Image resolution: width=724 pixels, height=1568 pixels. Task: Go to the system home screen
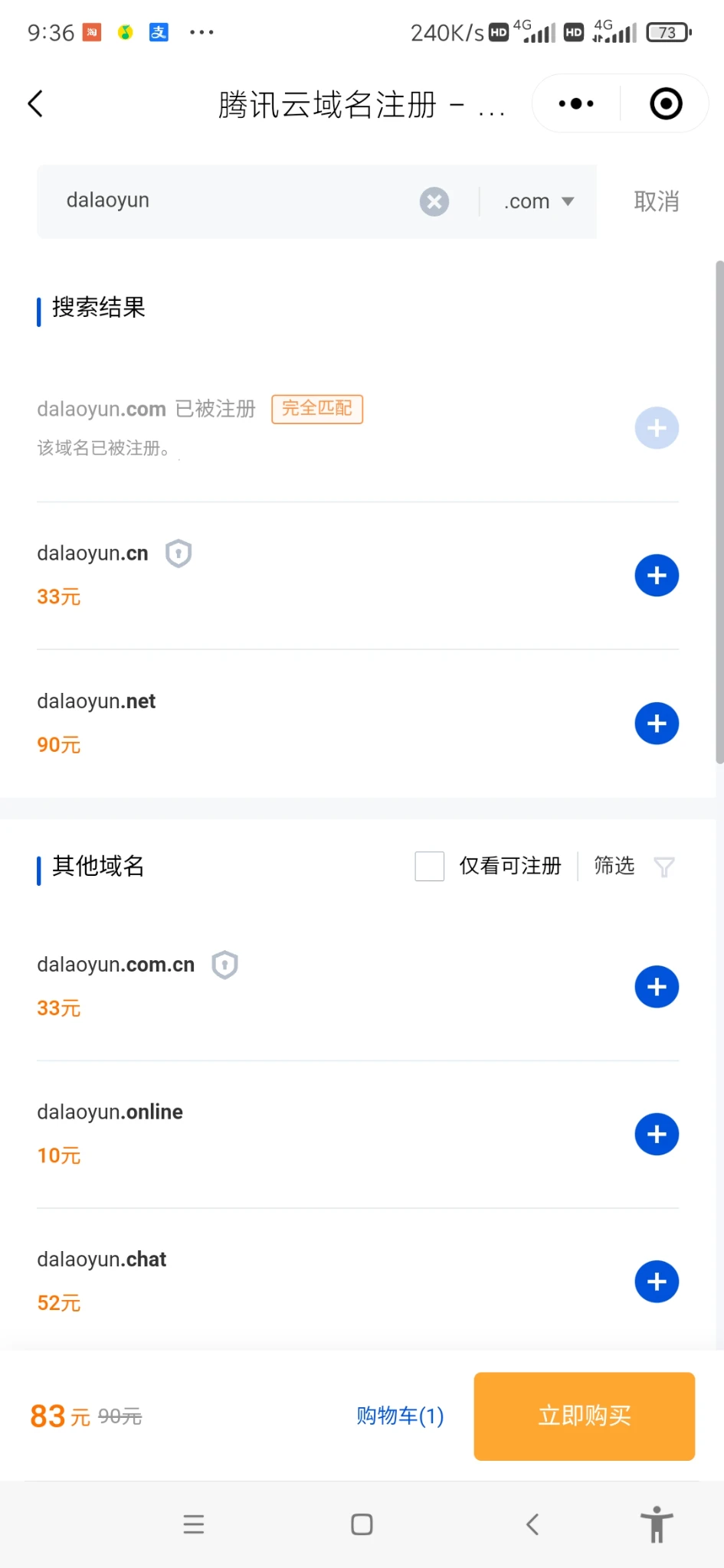[x=362, y=1524]
